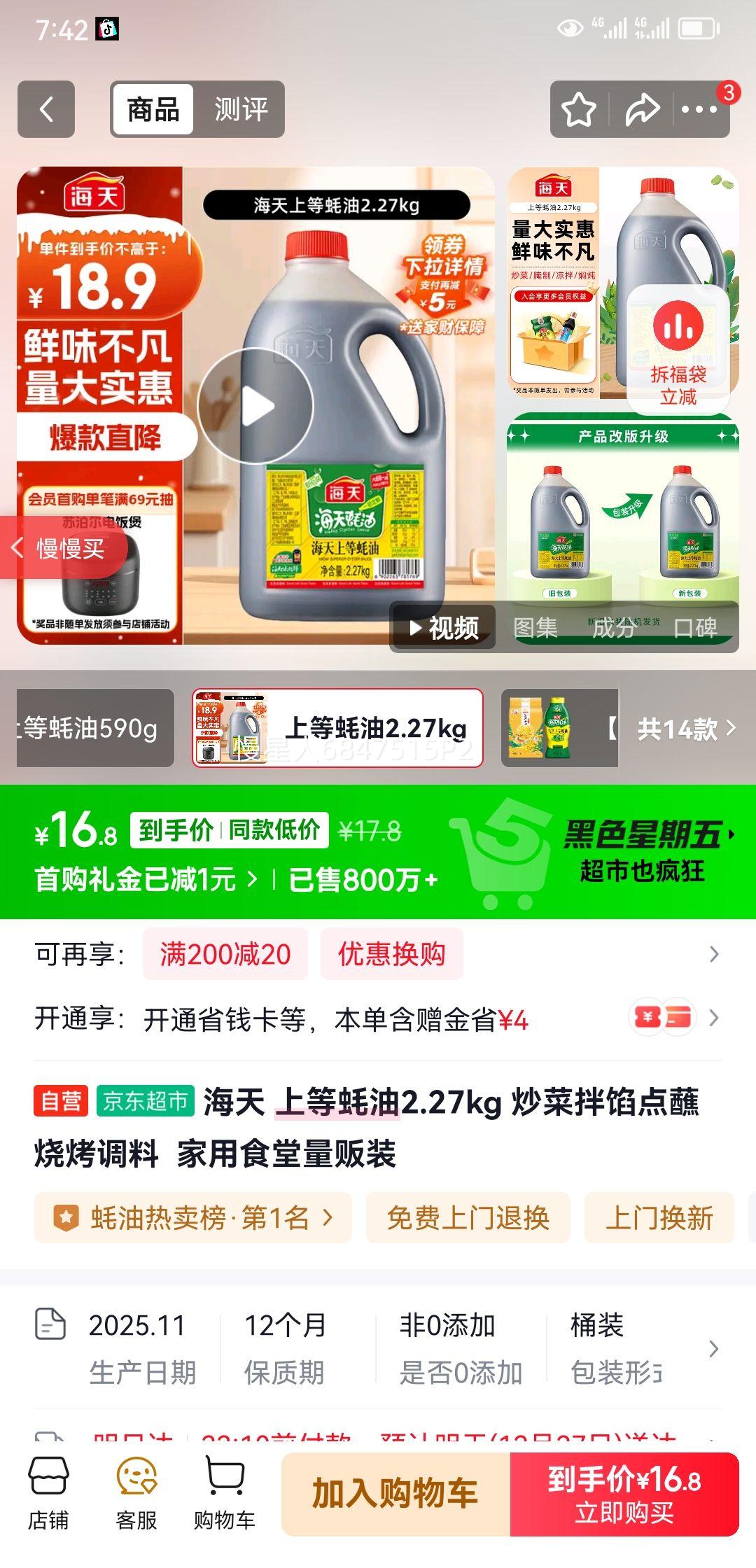
Task: Expand the 可再享 promotions row
Action: pos(714,952)
